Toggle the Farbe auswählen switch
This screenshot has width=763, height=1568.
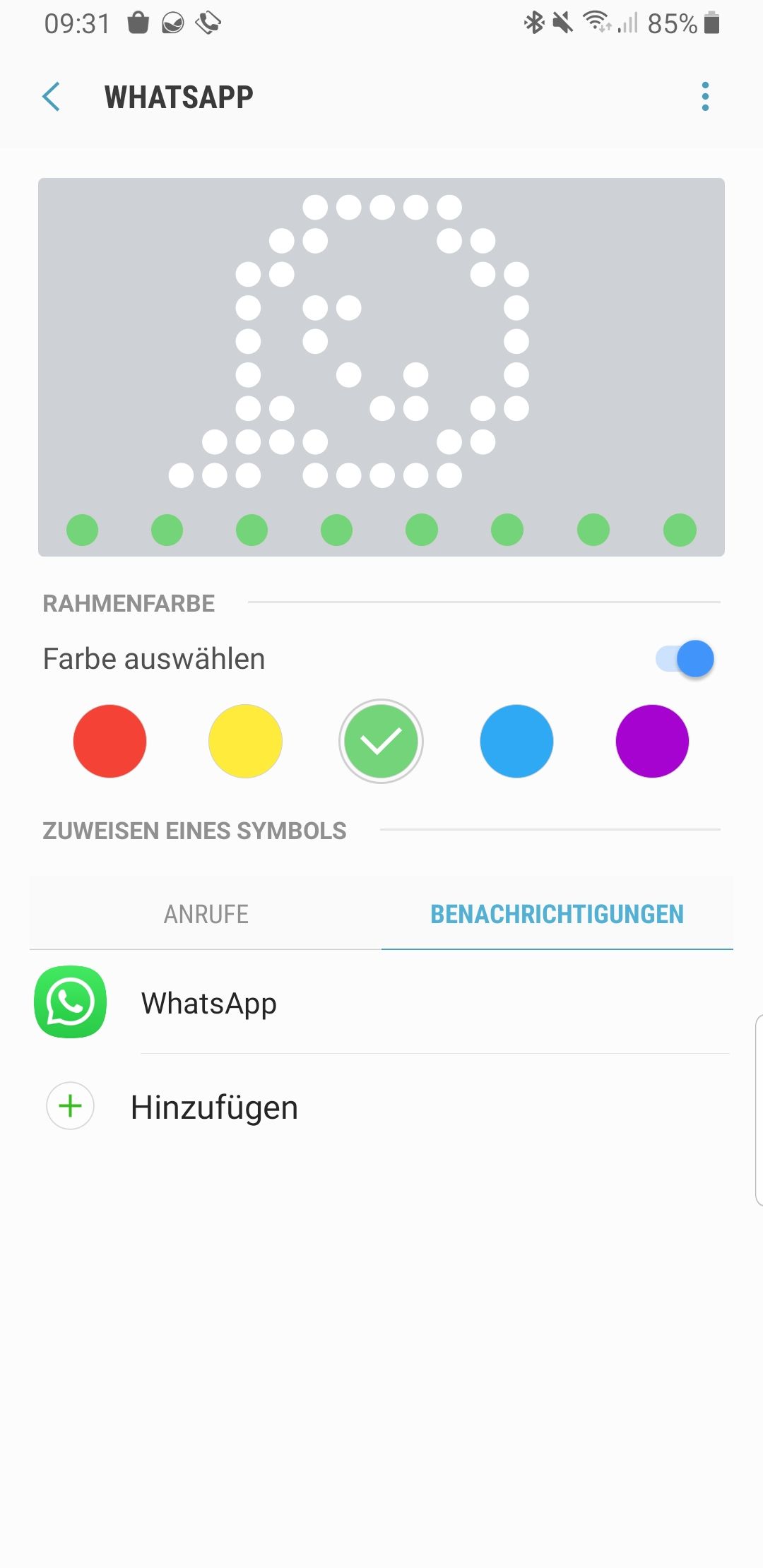pyautogui.click(x=685, y=659)
